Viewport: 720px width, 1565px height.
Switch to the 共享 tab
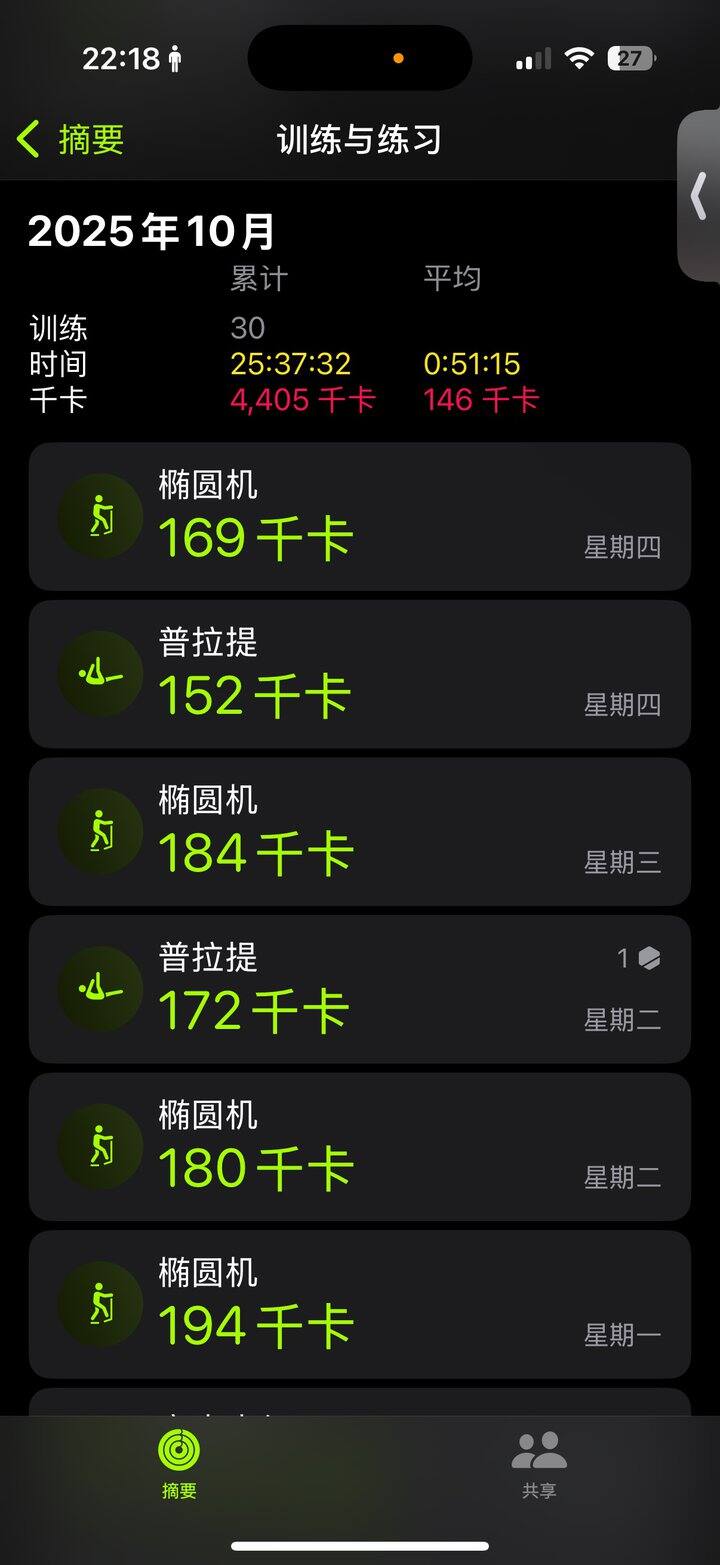tap(539, 1464)
